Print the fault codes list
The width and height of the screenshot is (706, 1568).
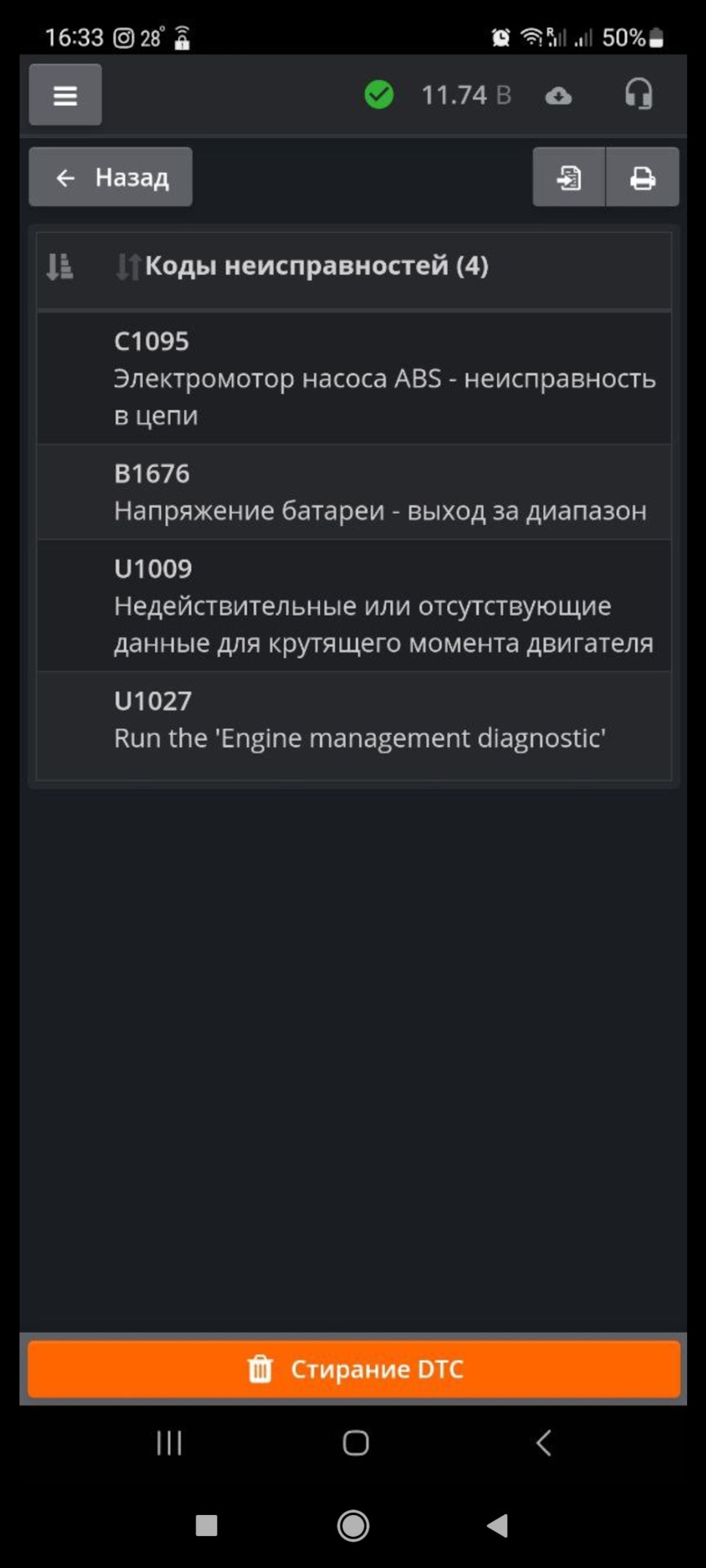642,177
